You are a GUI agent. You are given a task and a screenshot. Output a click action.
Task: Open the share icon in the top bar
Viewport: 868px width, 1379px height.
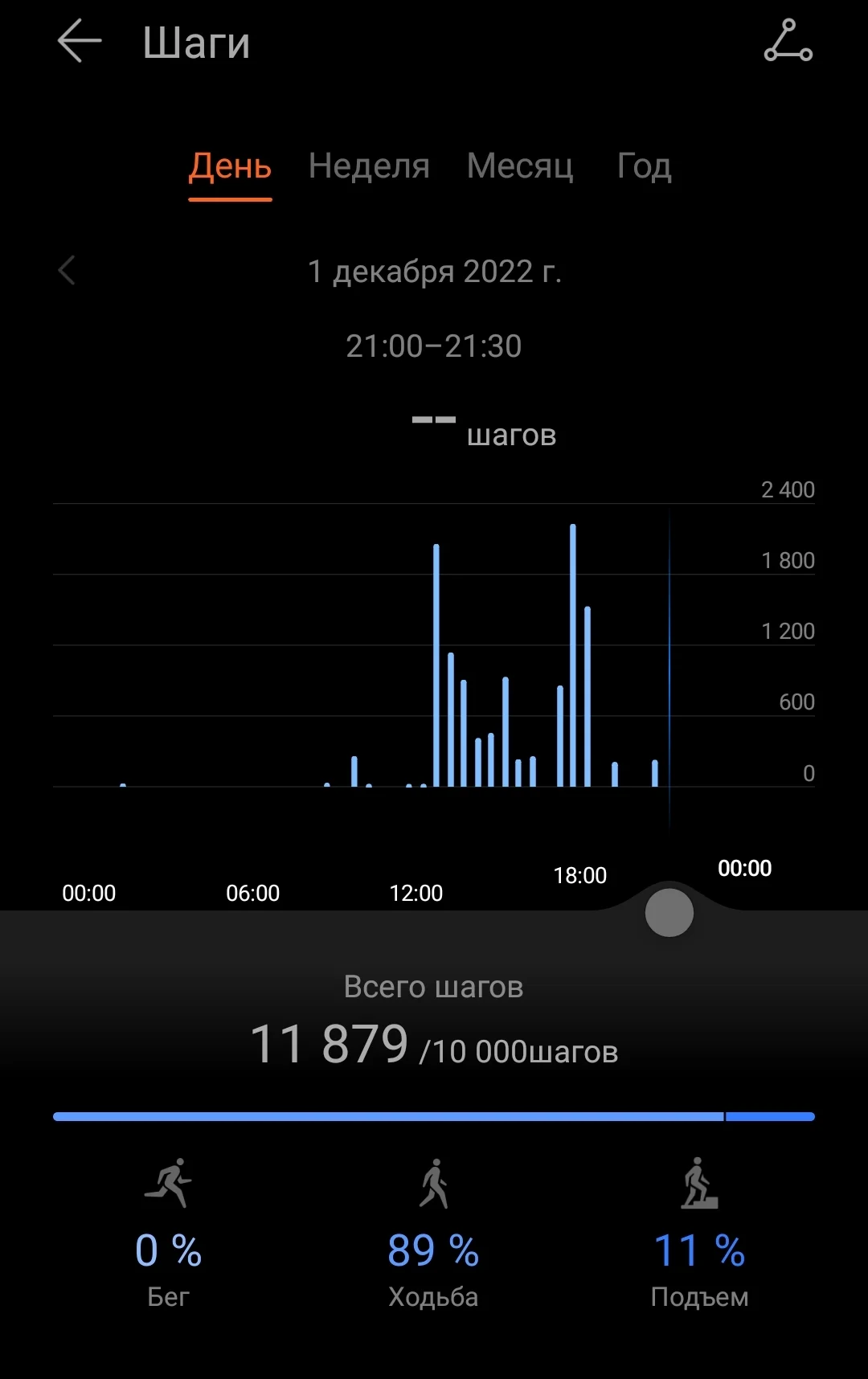point(788,41)
